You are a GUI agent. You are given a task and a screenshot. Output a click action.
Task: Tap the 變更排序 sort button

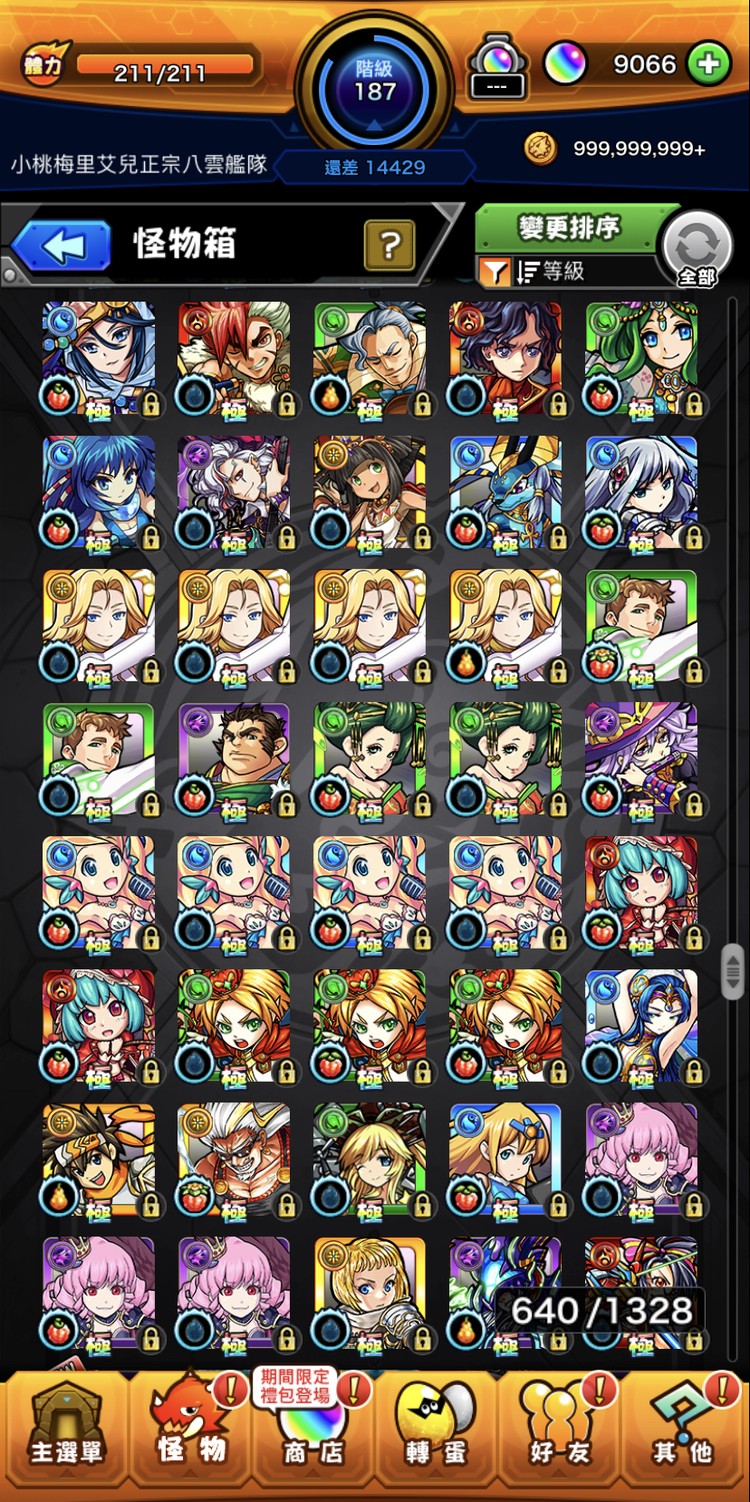(570, 229)
